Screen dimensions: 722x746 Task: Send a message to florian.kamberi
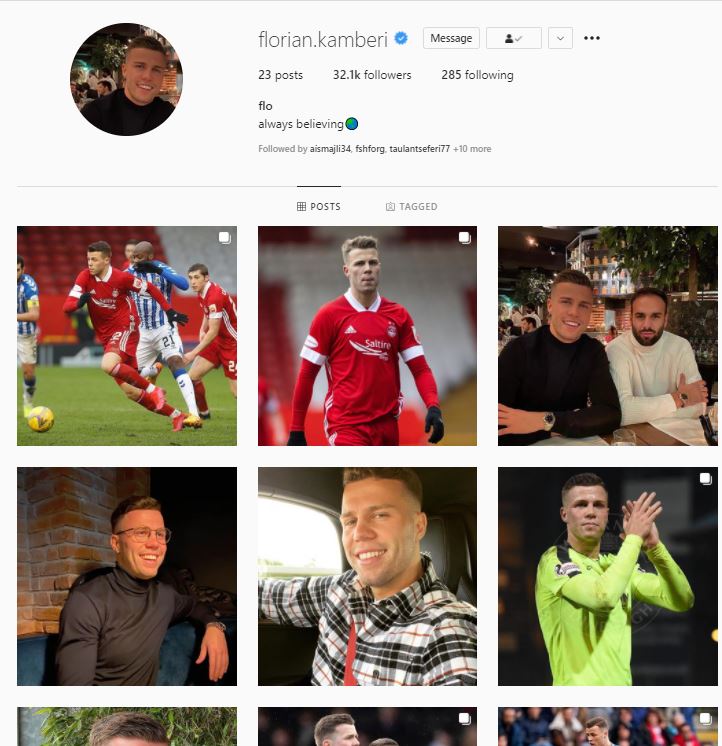pos(451,38)
